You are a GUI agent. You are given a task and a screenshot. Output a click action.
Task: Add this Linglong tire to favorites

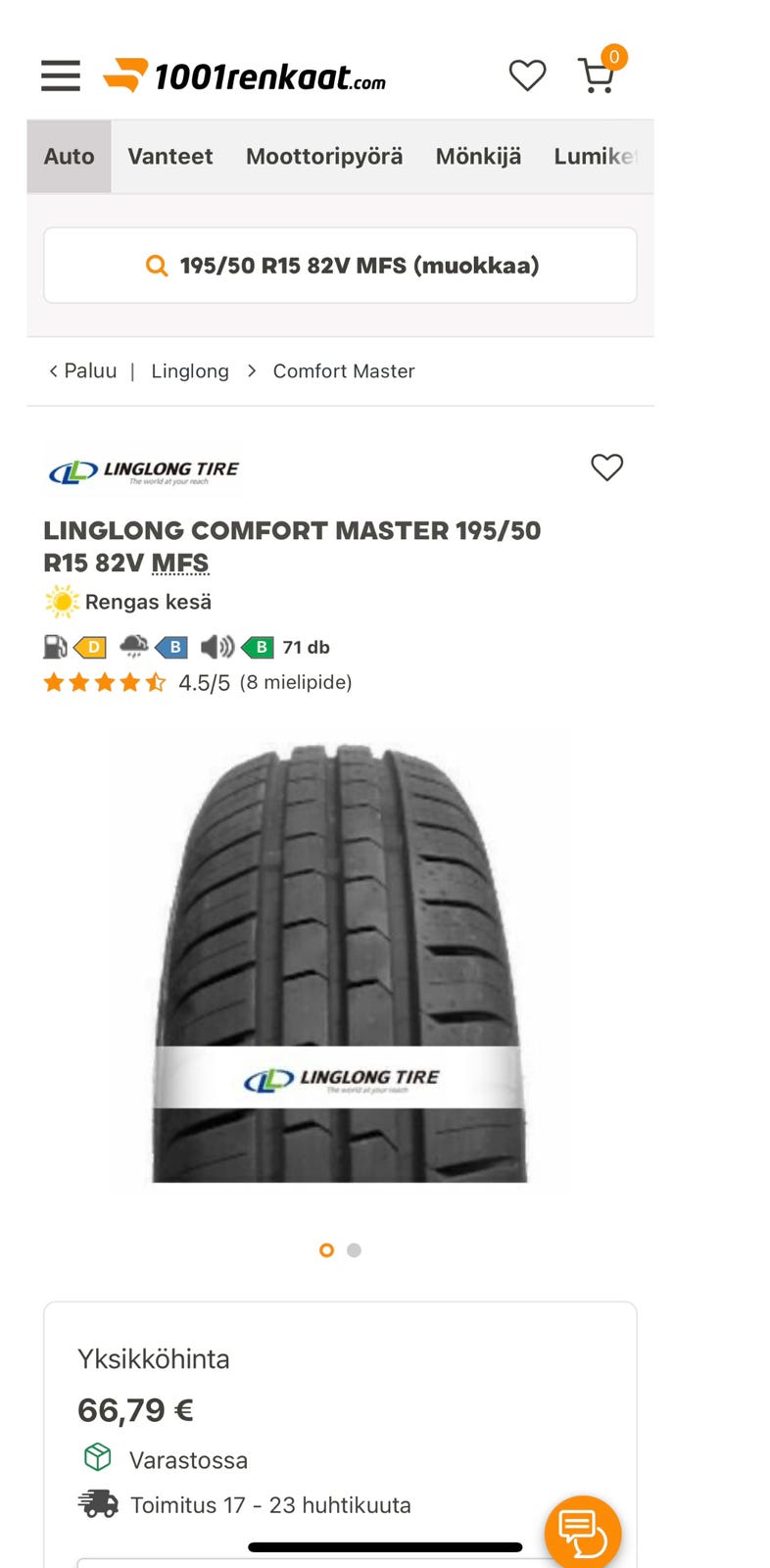(606, 467)
